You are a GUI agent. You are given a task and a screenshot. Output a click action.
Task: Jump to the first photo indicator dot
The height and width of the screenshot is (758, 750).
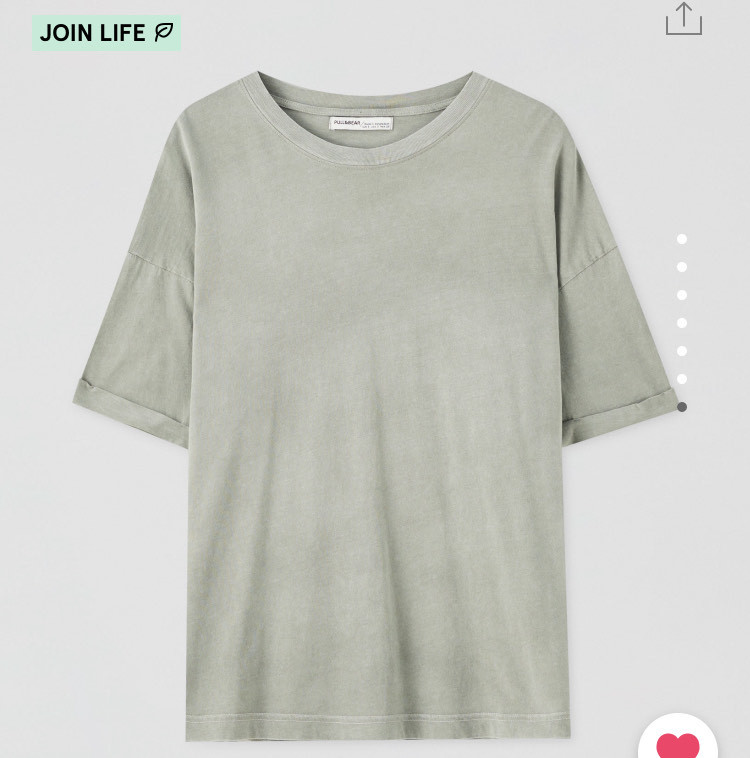(682, 239)
